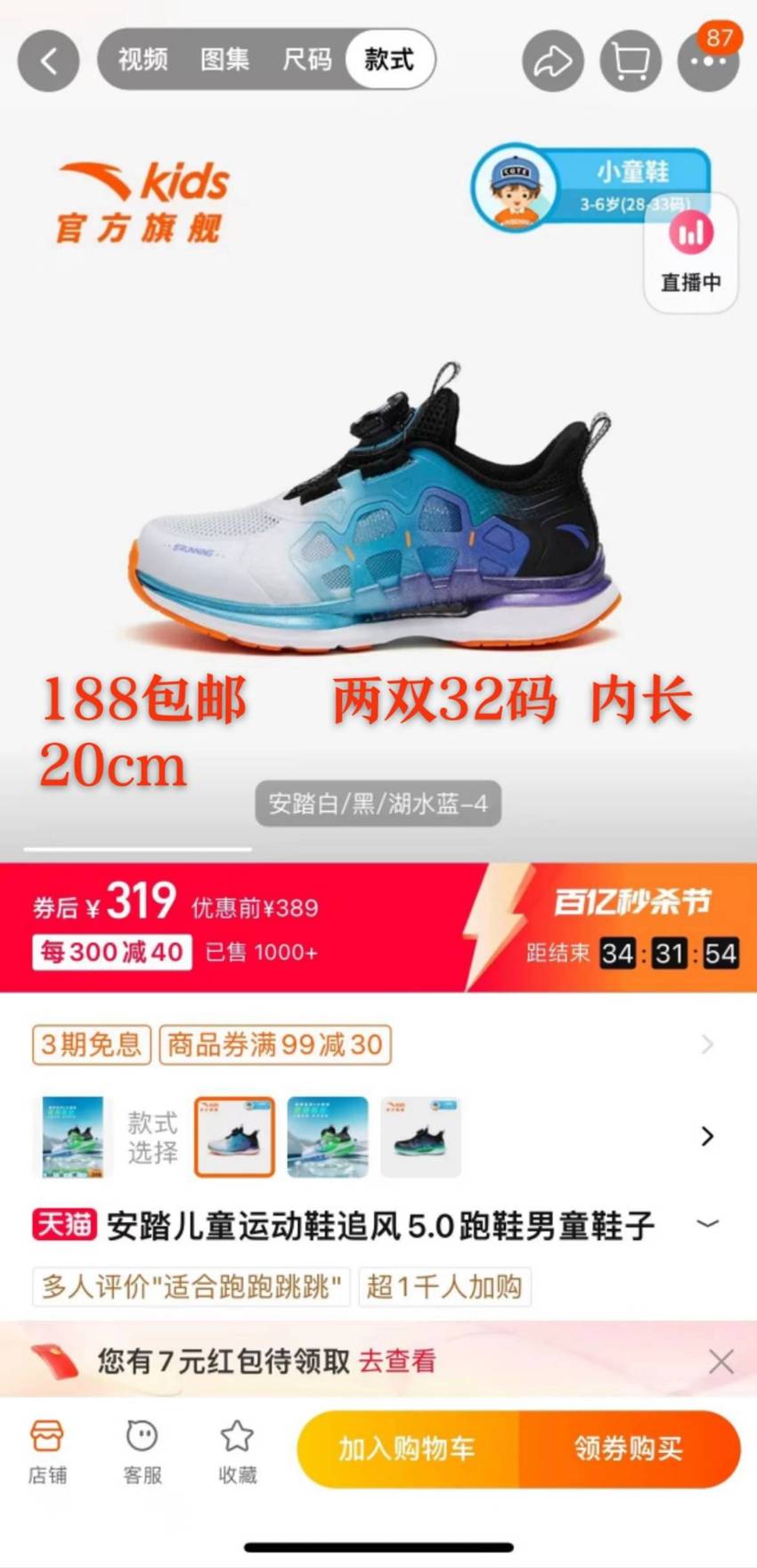This screenshot has width=757, height=1568.
Task: Share this product with the arrow icon
Action: [552, 61]
